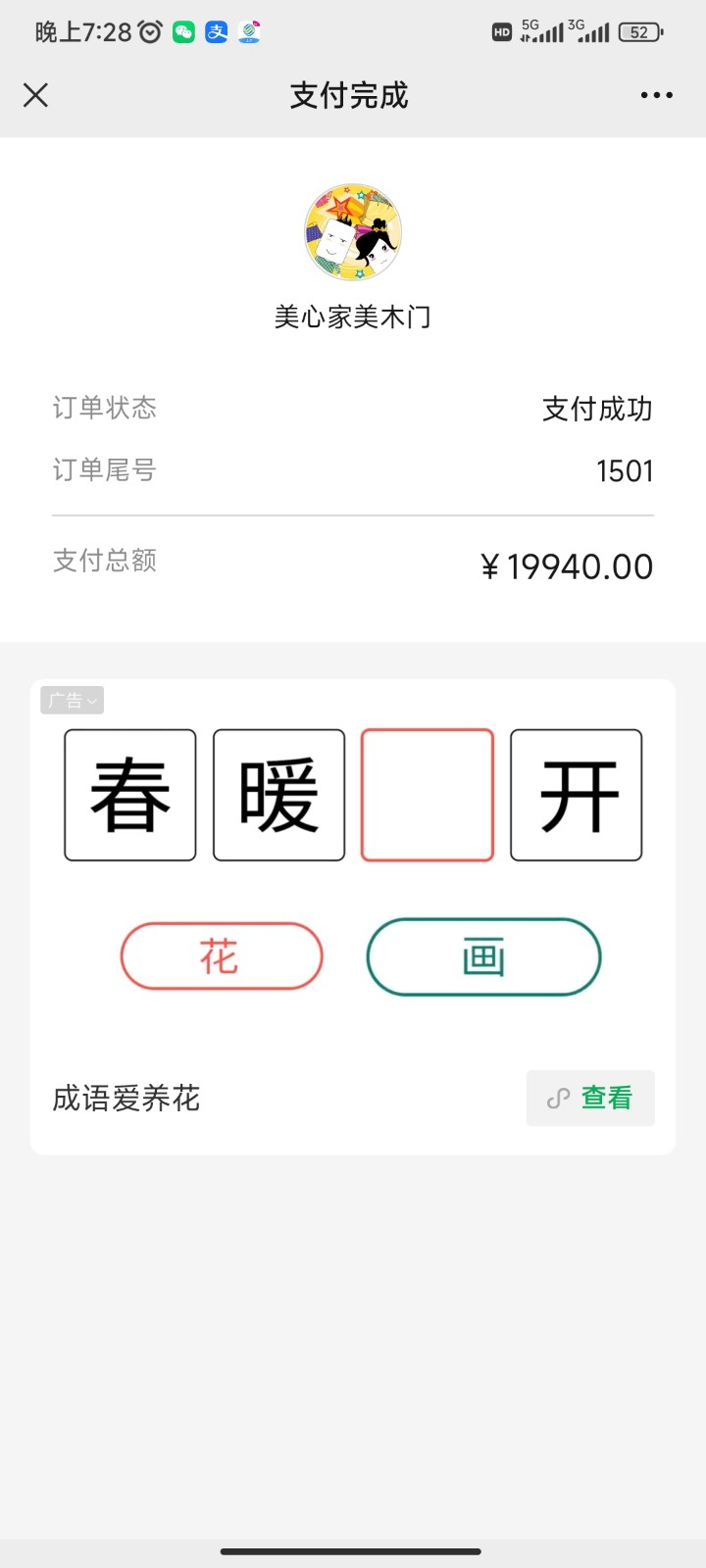This screenshot has width=706, height=1568.
Task: Open the three-dot overflow menu
Action: click(x=656, y=95)
